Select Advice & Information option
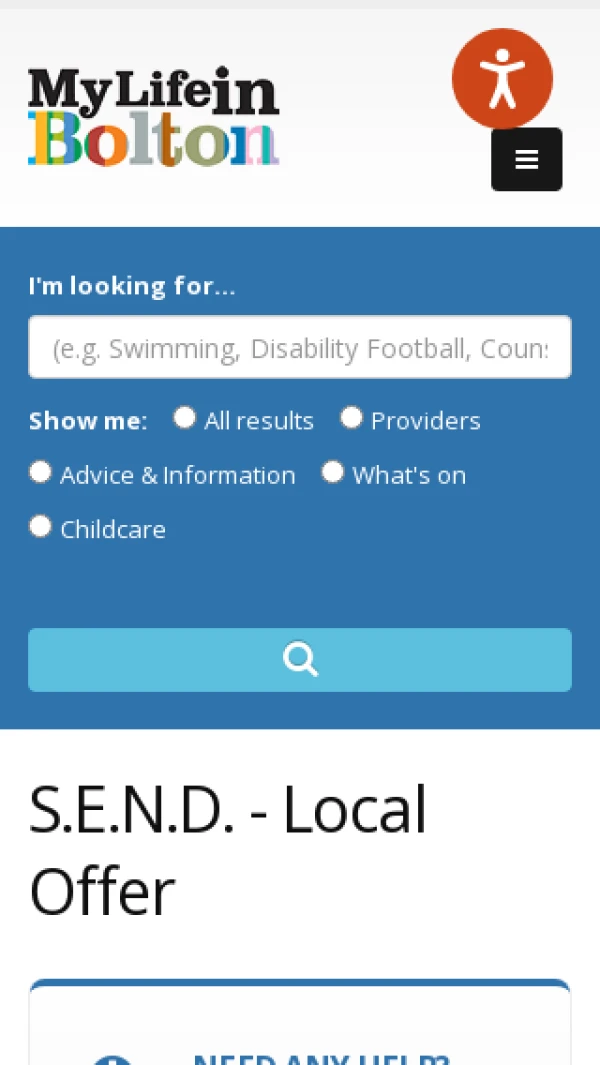 (x=41, y=472)
